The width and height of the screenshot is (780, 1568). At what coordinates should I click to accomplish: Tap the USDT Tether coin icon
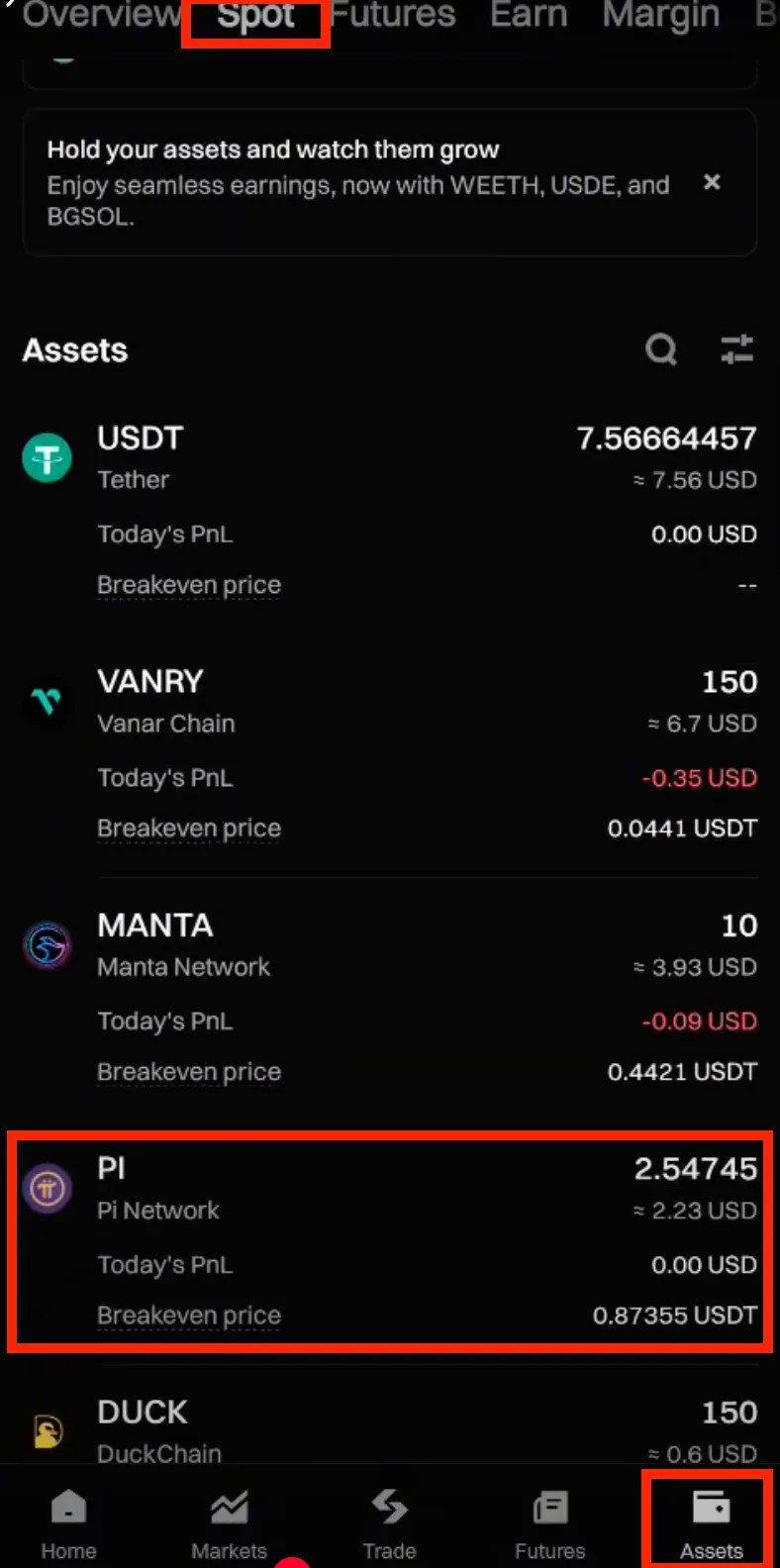coord(47,456)
